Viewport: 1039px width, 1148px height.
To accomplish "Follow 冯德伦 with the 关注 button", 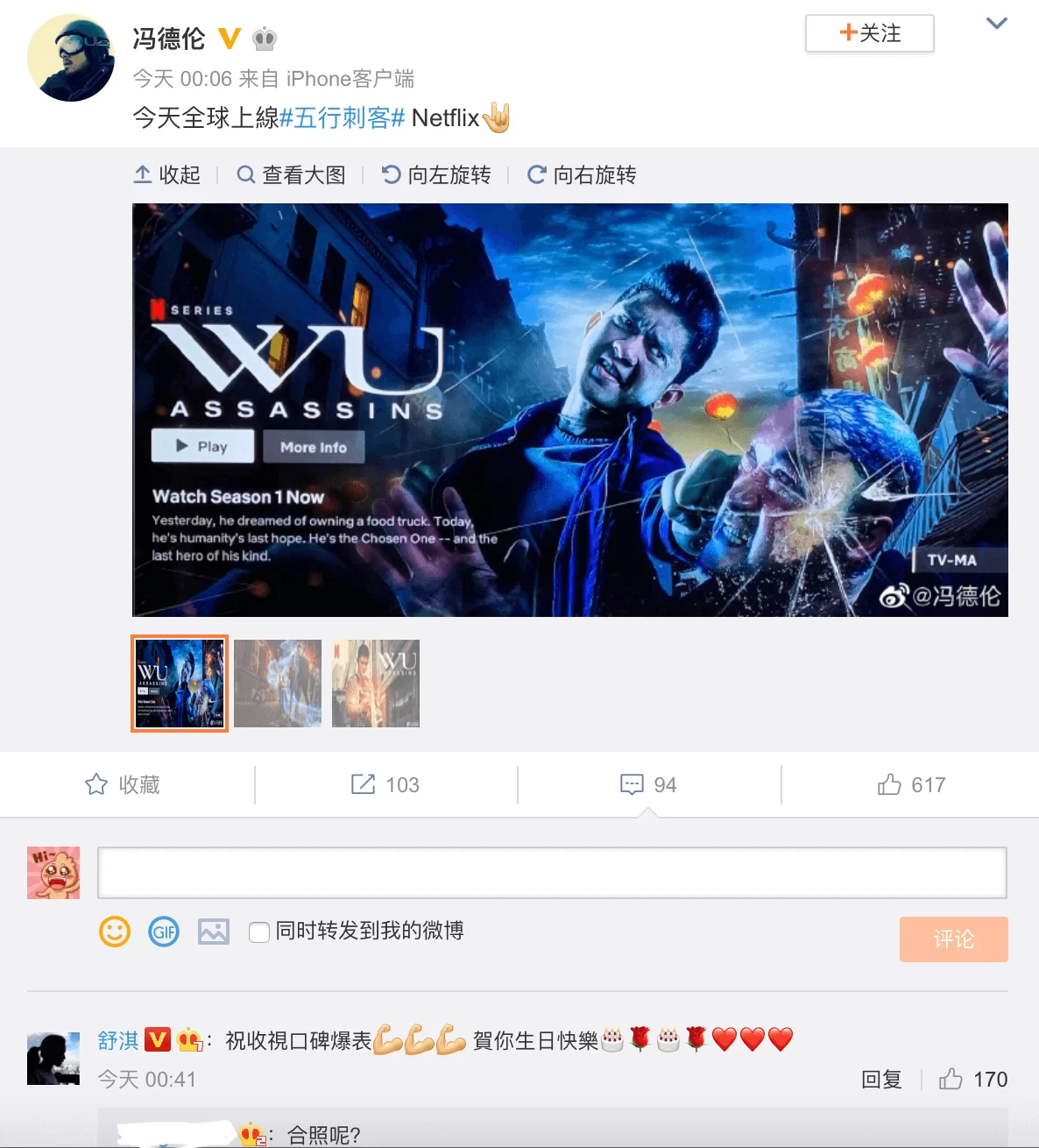I will pos(869,34).
